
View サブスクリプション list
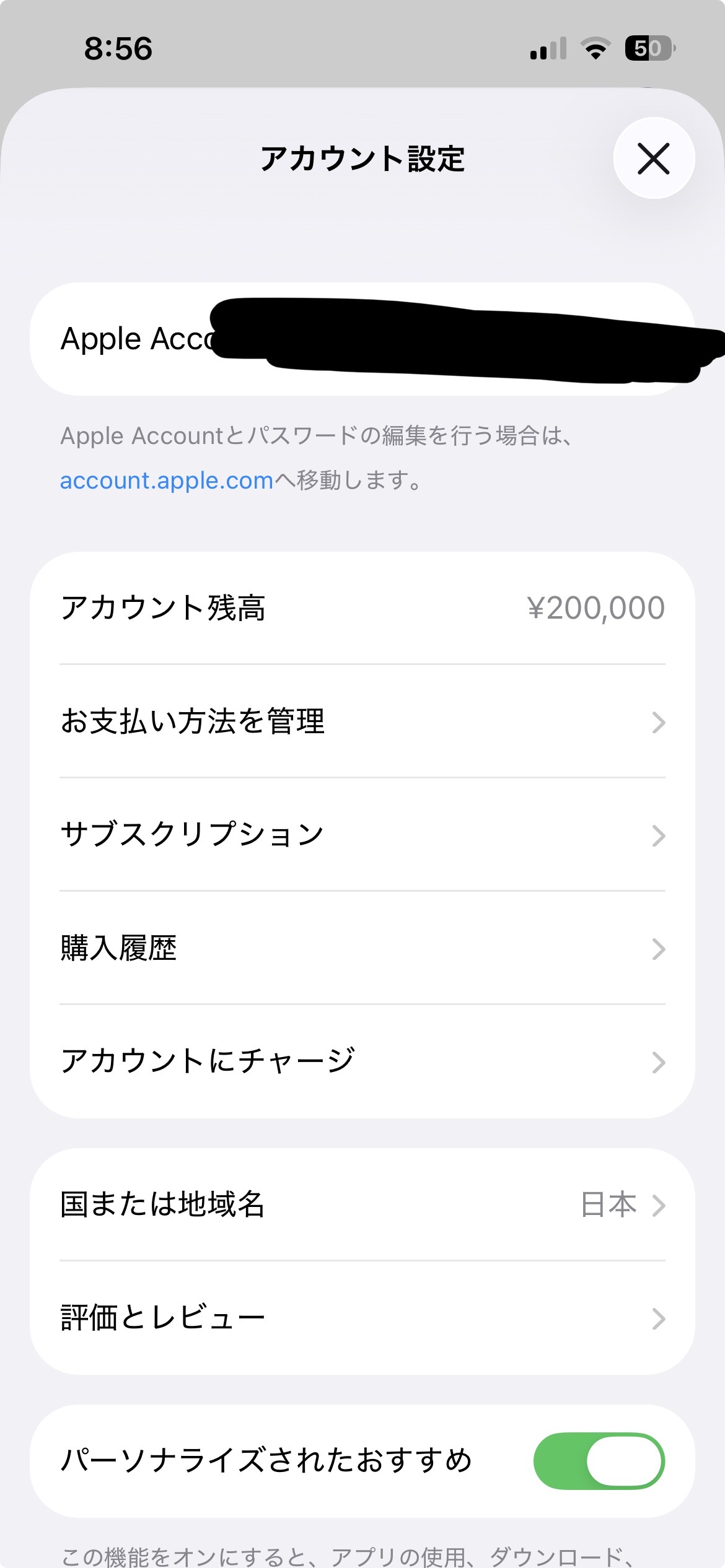362,835
